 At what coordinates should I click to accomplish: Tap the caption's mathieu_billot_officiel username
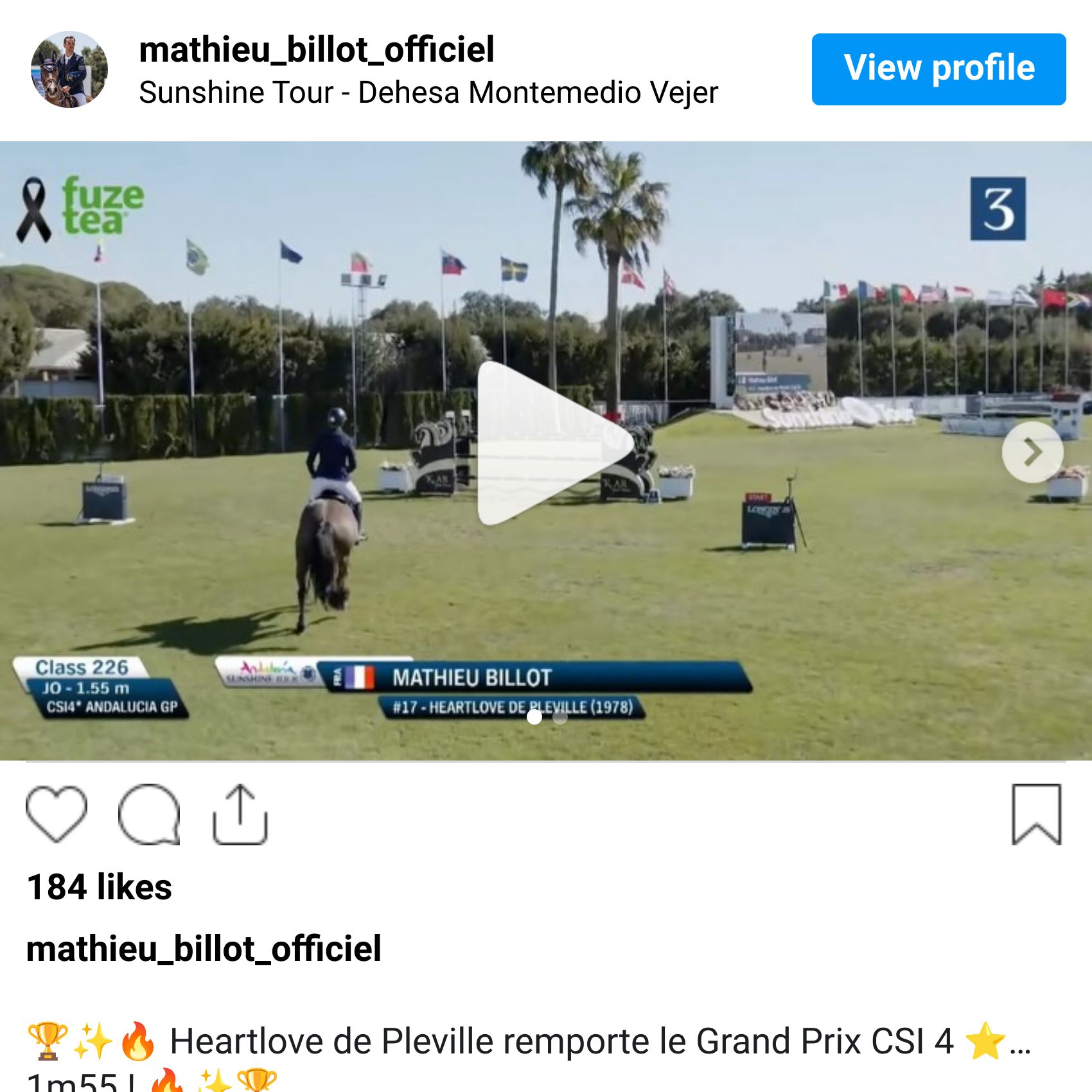pyautogui.click(x=204, y=949)
